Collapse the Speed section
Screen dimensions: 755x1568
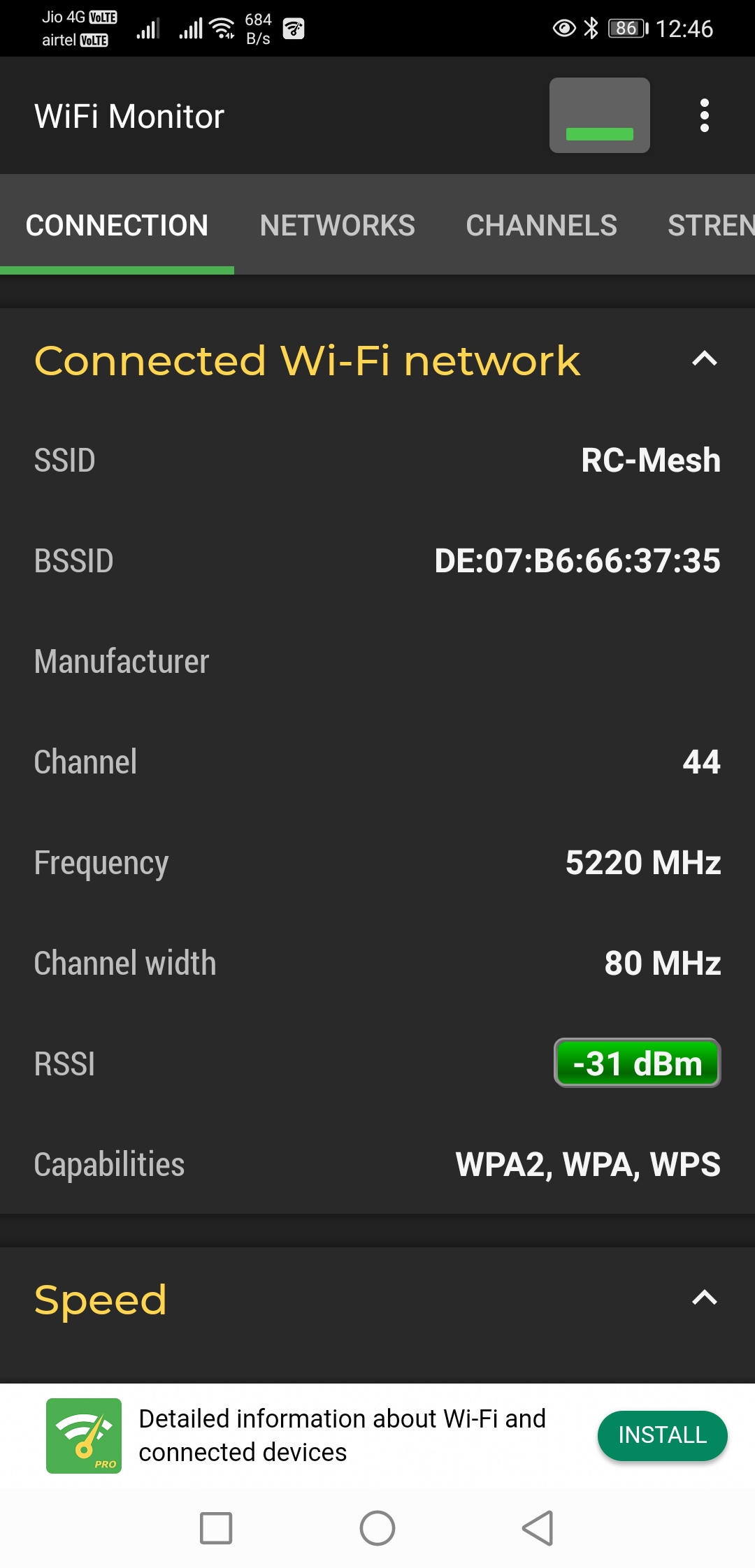(x=704, y=1298)
